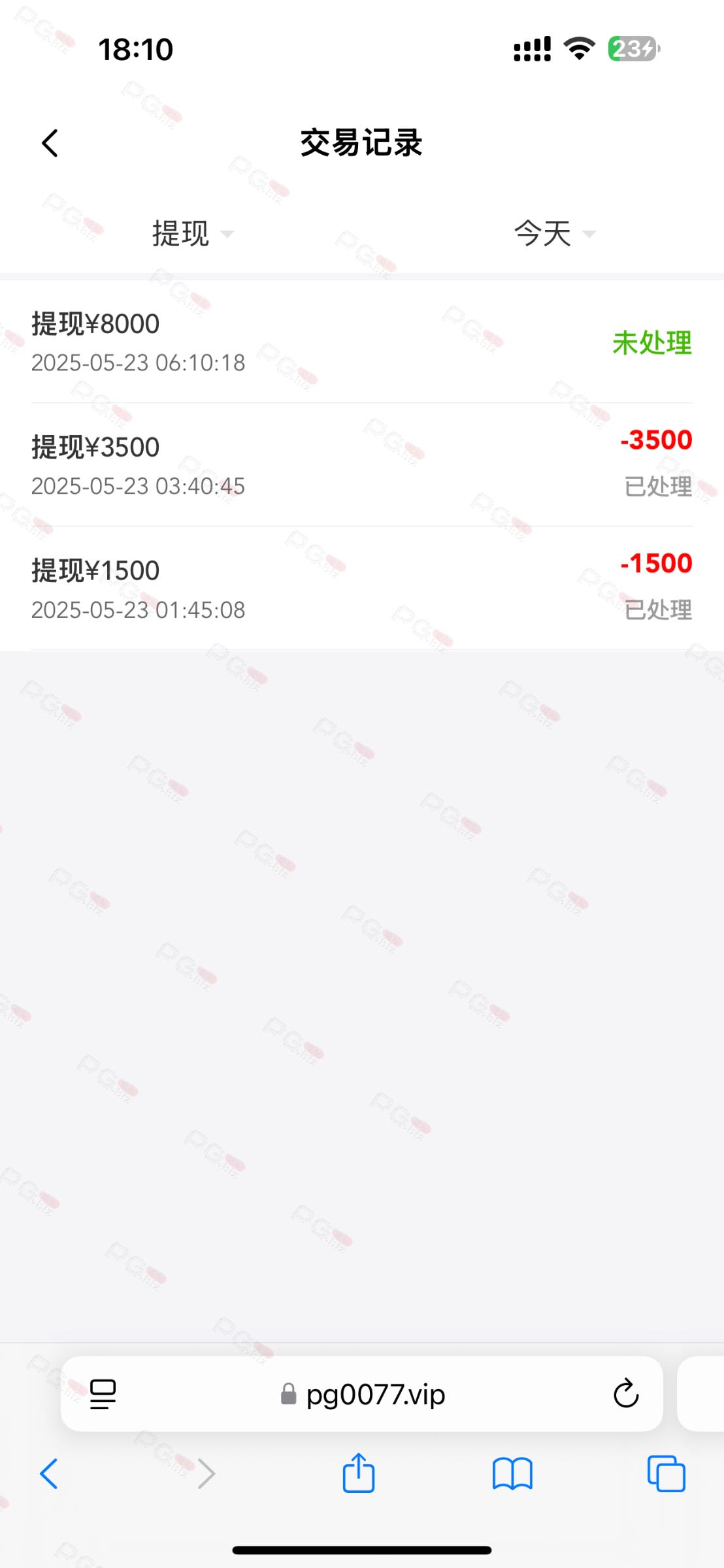Expand the 提现 transaction type dropdown

192,233
